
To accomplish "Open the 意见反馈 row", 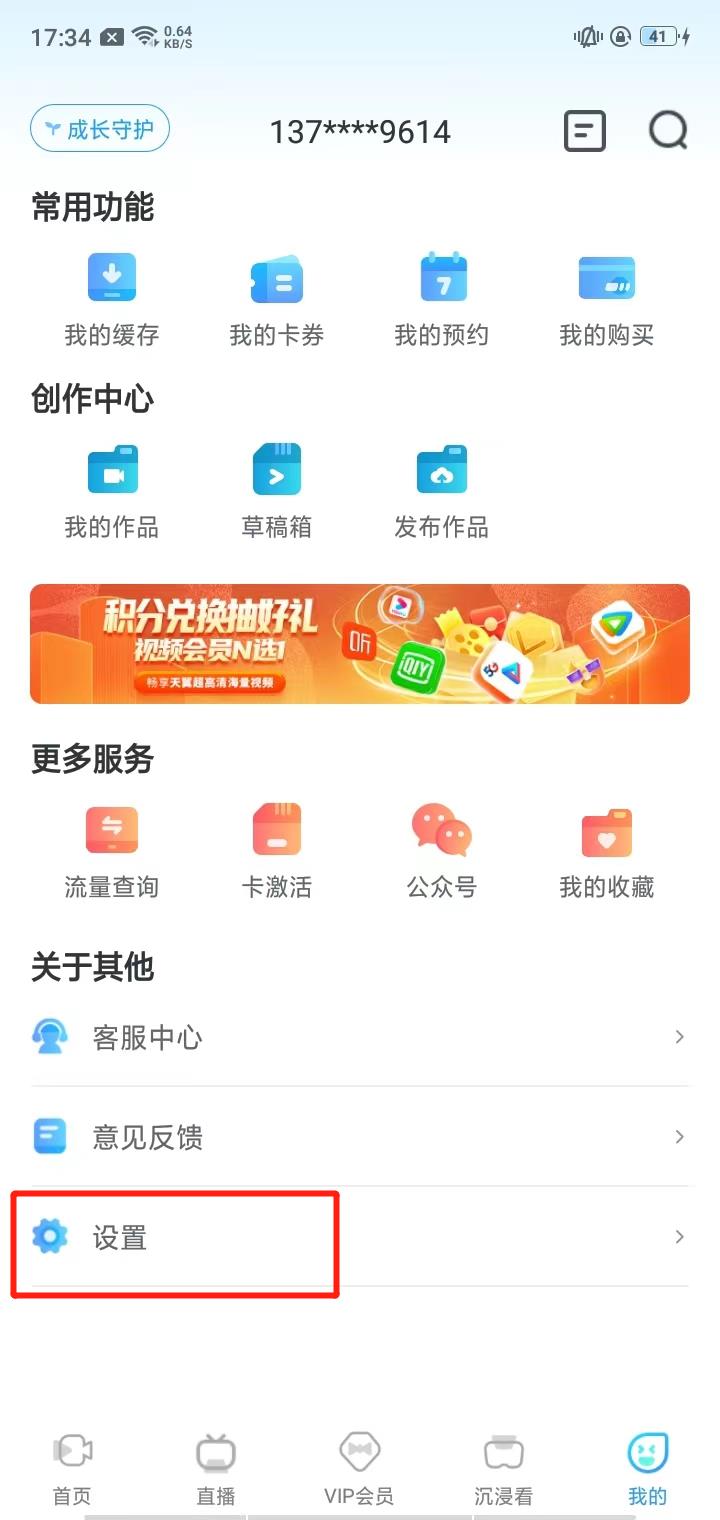I will (x=360, y=1137).
